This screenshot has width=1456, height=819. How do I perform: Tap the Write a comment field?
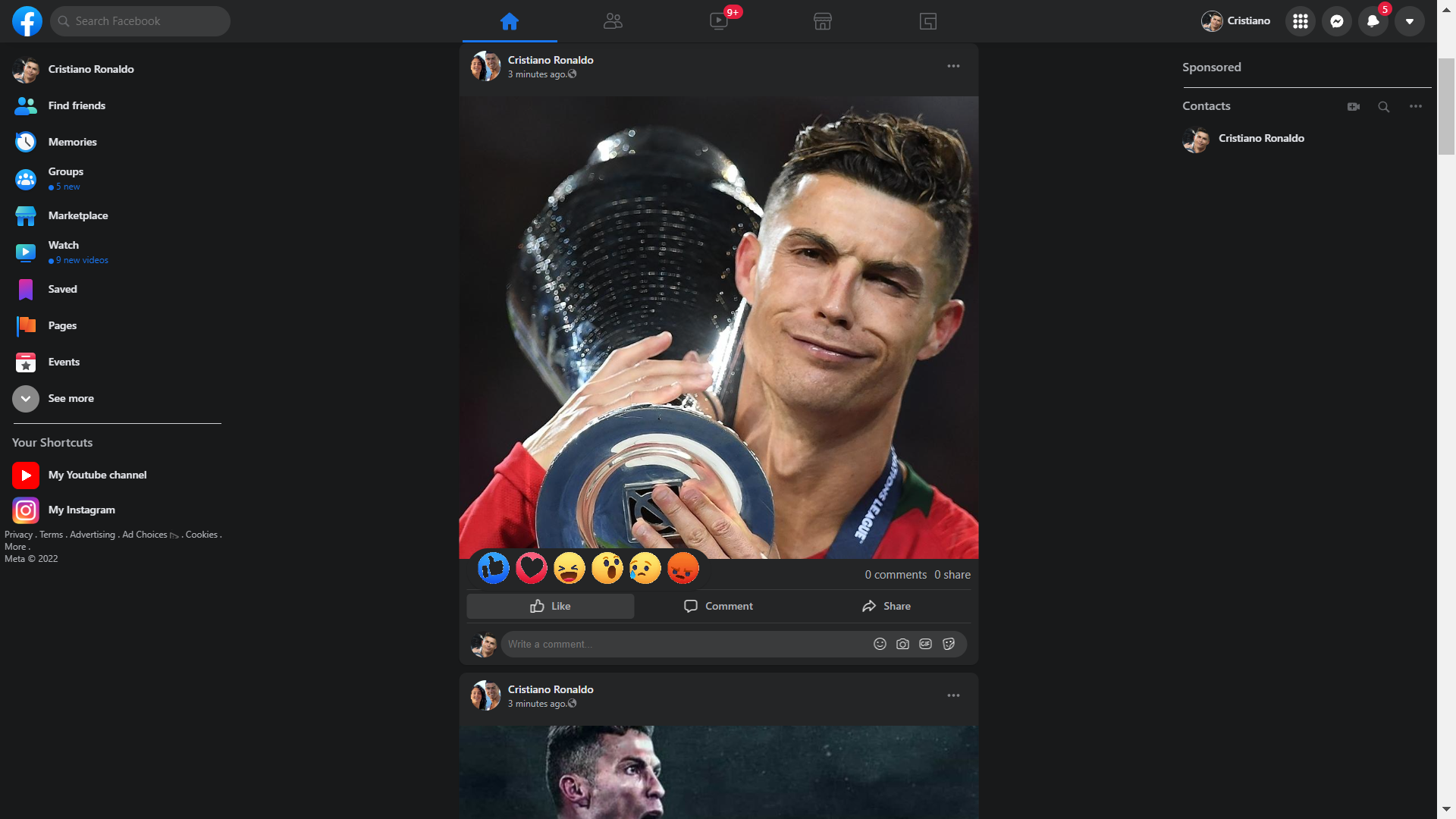coord(682,645)
